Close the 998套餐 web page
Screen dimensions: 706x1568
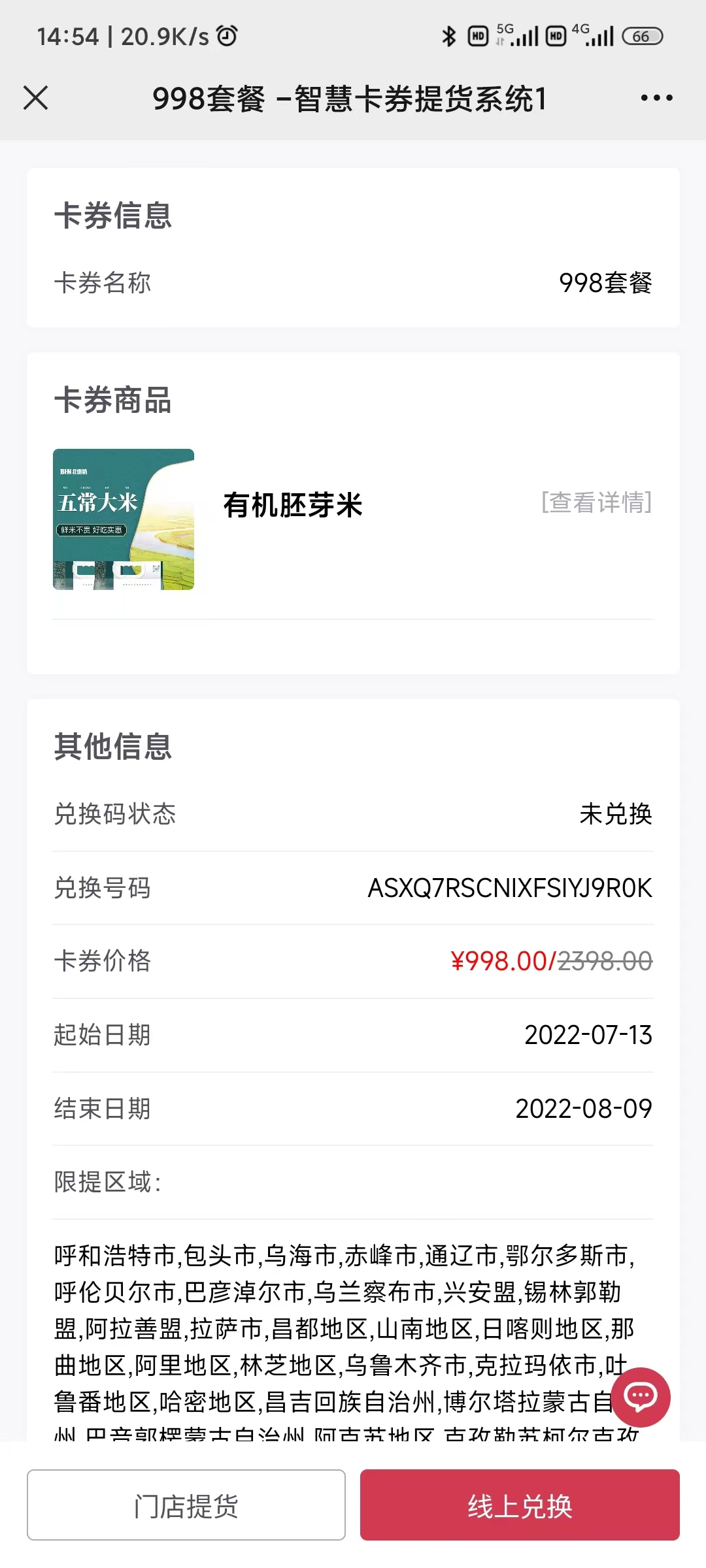tap(36, 98)
